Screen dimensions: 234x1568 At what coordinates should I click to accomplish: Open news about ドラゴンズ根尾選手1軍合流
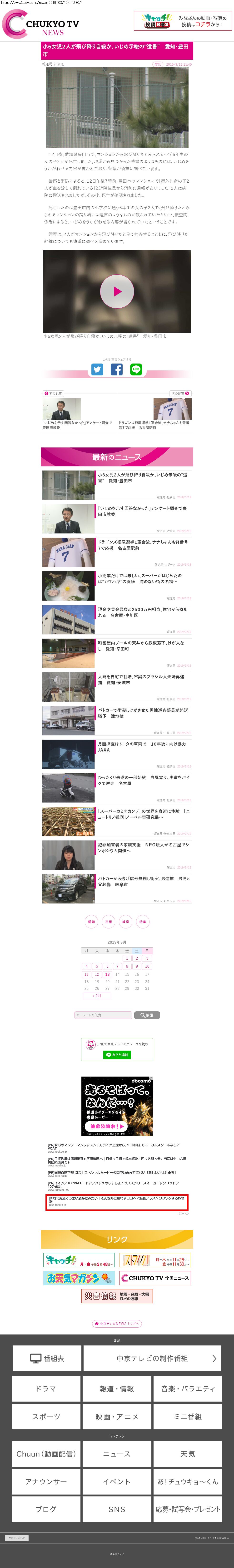[143, 545]
